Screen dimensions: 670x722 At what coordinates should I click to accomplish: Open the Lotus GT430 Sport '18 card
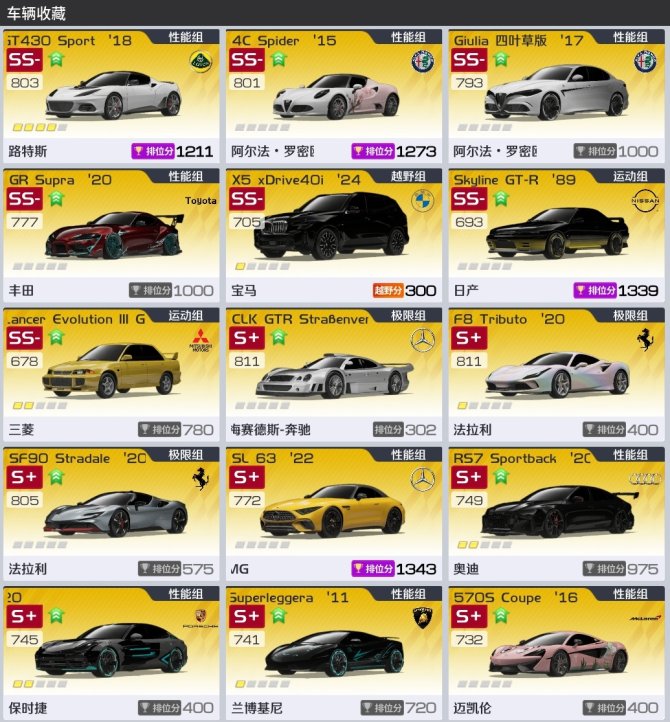click(112, 98)
